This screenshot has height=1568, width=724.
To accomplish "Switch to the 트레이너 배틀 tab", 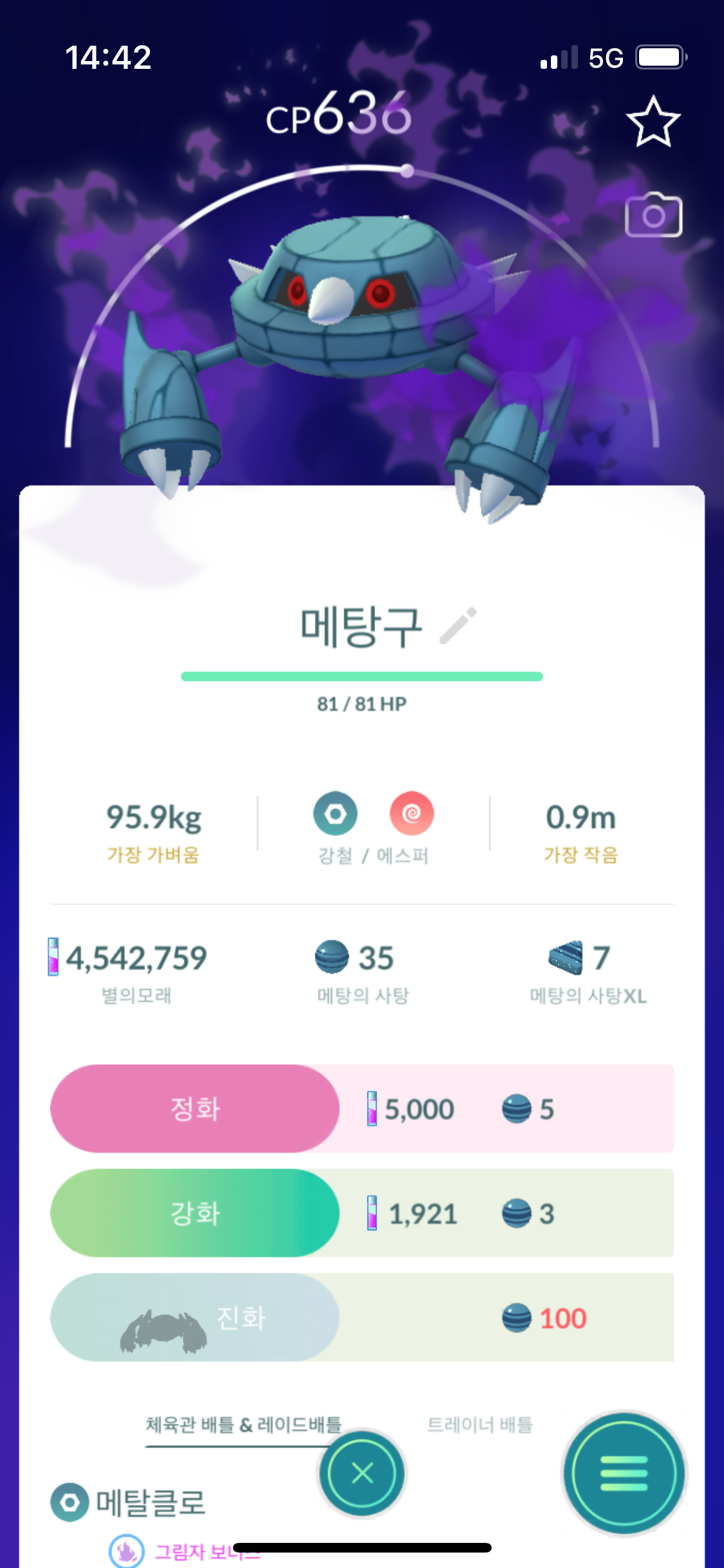I will click(x=480, y=1425).
